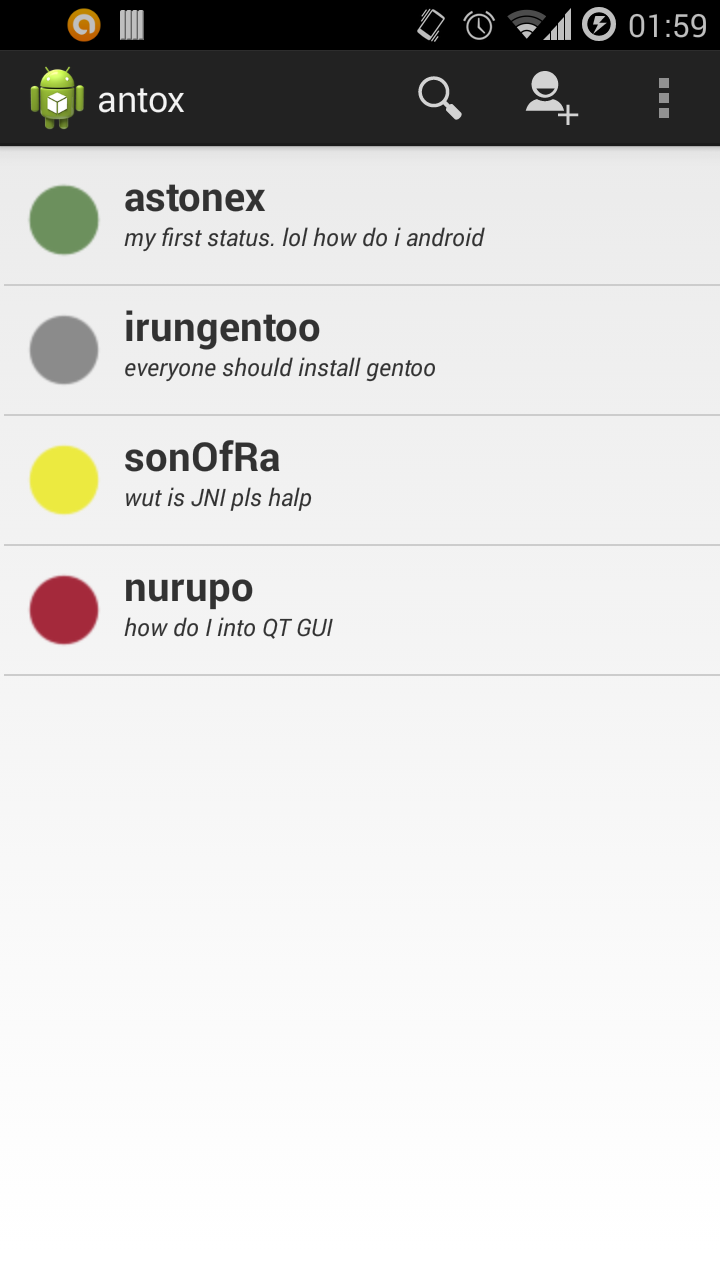Add a new friend
The image size is (720, 1280).
(551, 99)
